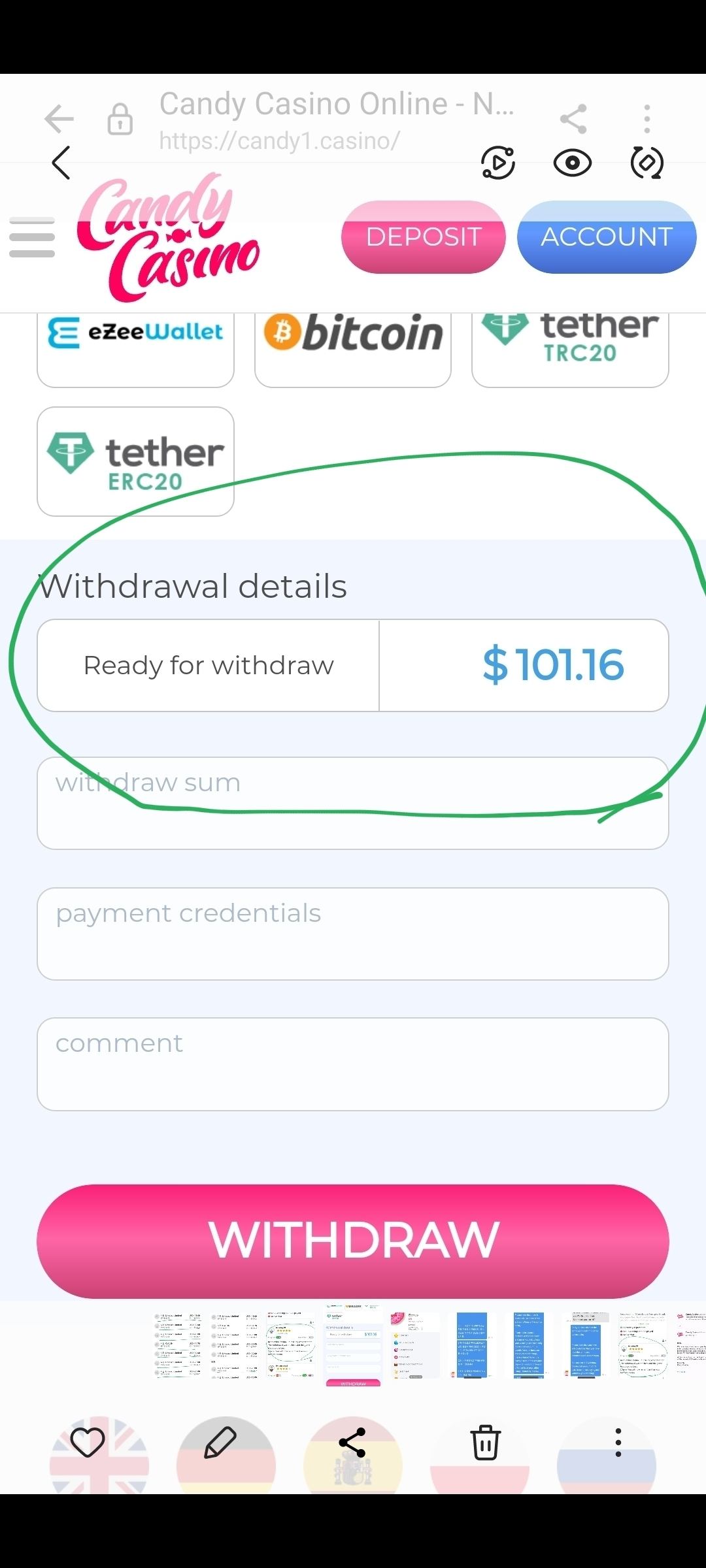
Task: Rotate the picture with the rotate icon
Action: point(647,163)
